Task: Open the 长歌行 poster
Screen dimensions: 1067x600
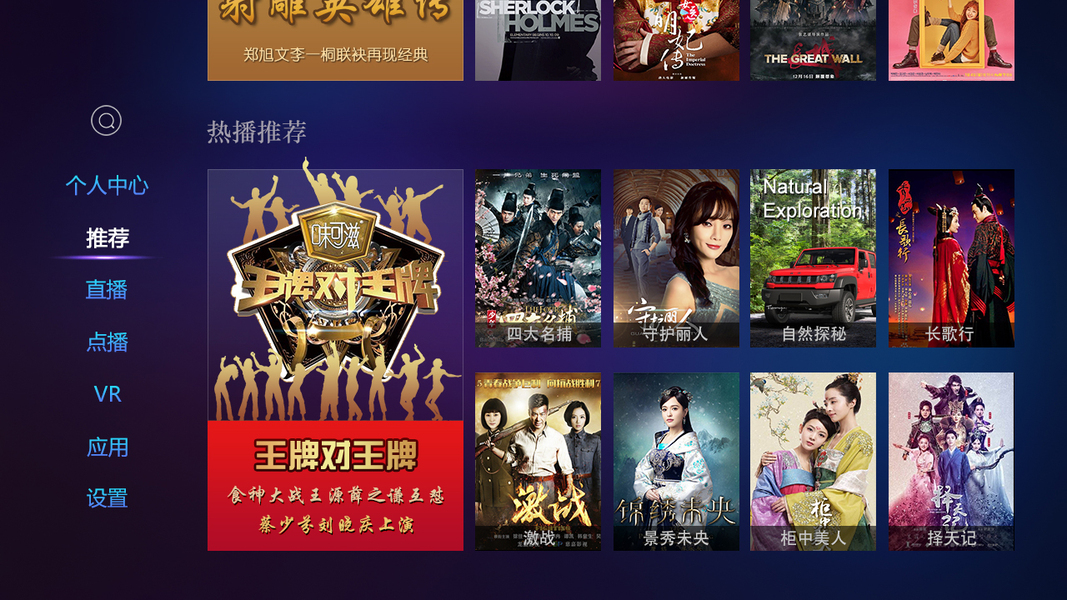Action: 951,258
